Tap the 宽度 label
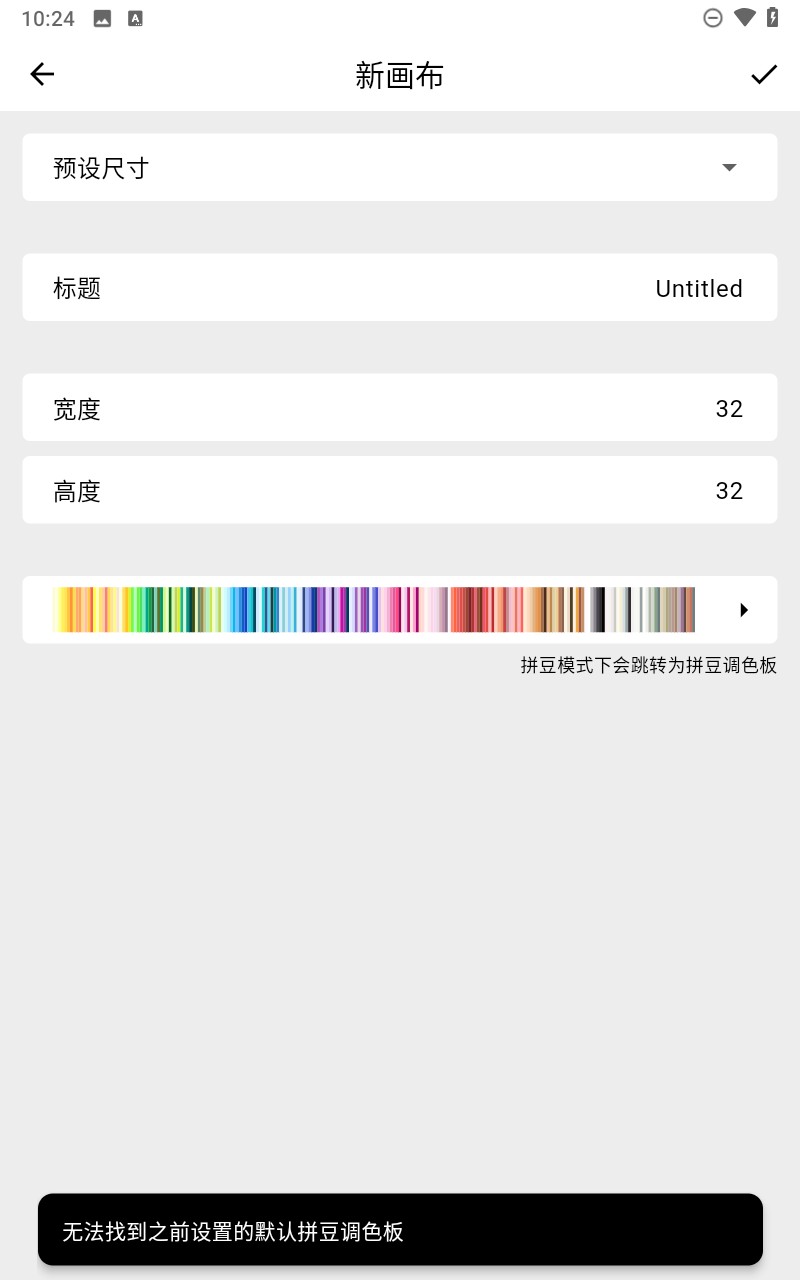This screenshot has height=1280, width=800. (77, 407)
